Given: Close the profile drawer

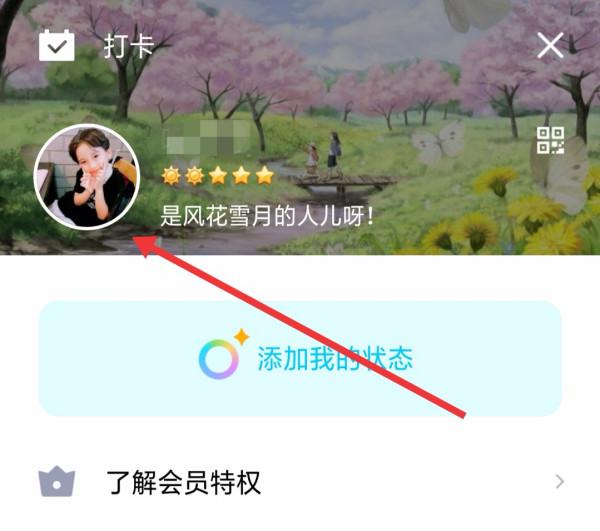Looking at the screenshot, I should [x=550, y=46].
